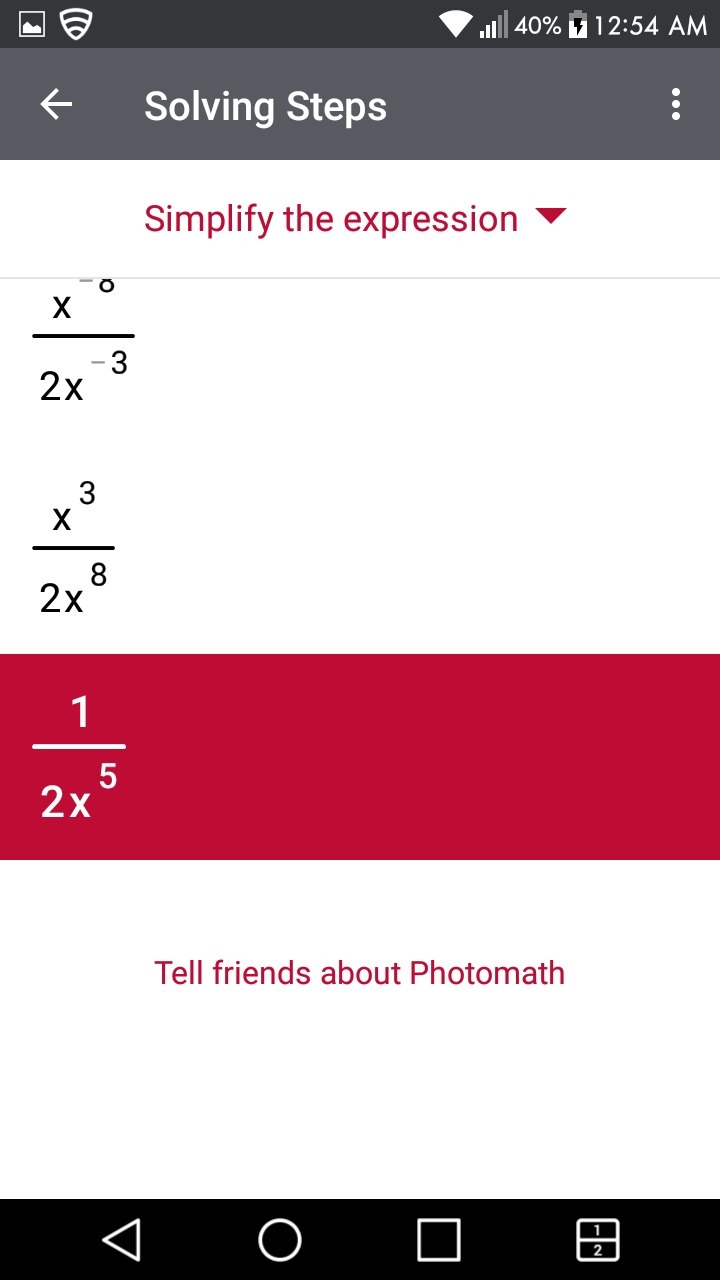The image size is (720, 1280).
Task: Open the recent apps view
Action: pyautogui.click(x=439, y=1240)
